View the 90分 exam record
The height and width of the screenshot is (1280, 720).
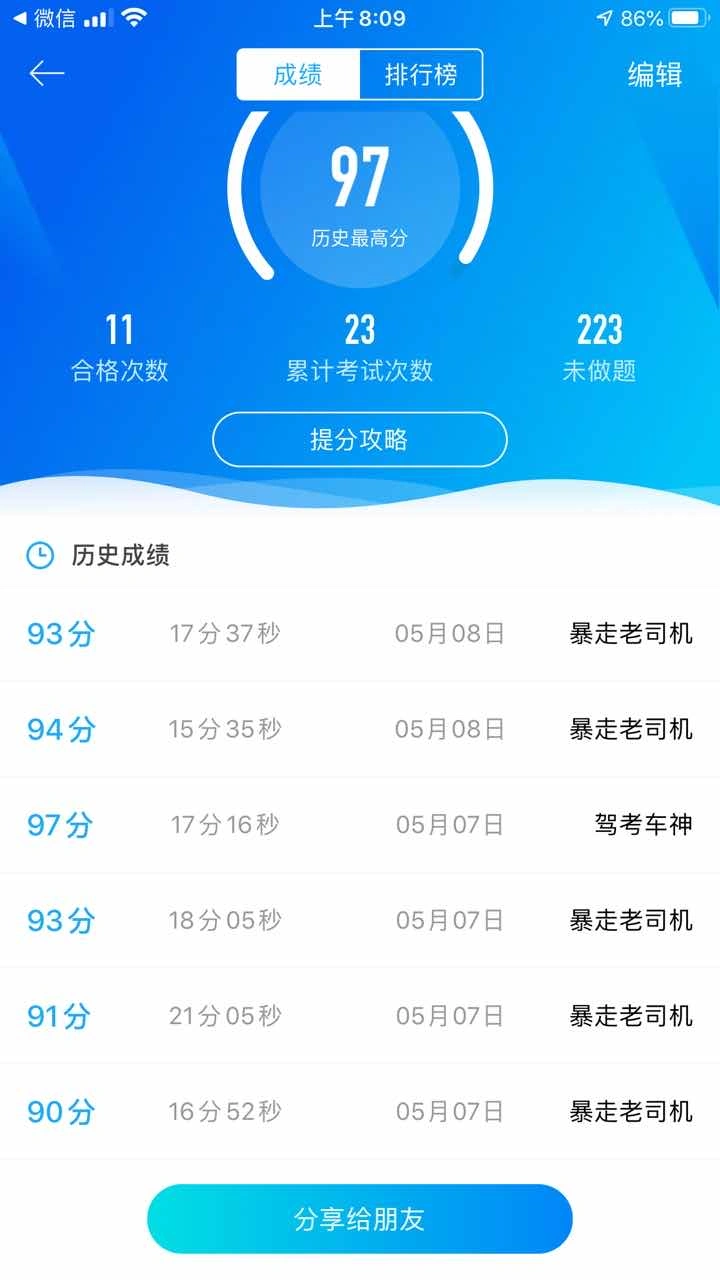(360, 1111)
